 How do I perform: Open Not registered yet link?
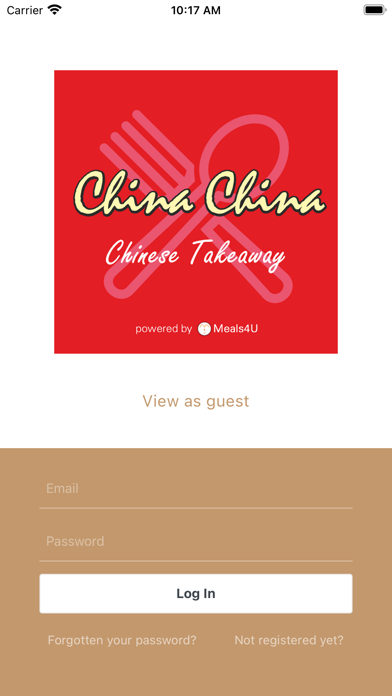point(289,640)
